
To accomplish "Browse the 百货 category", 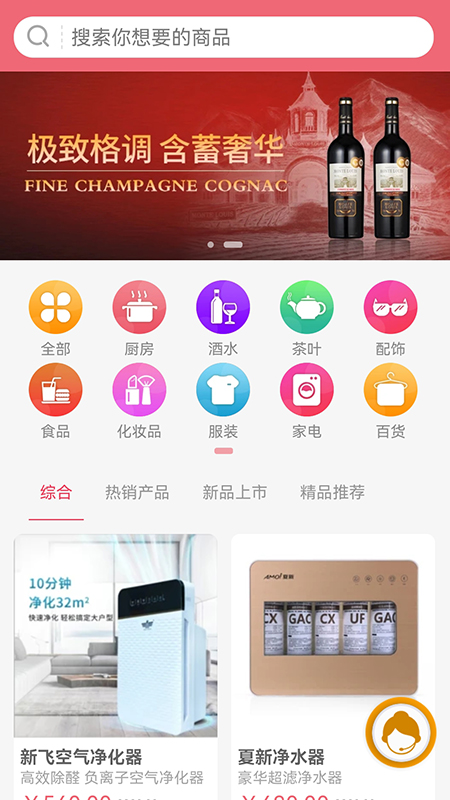I will 390,401.
